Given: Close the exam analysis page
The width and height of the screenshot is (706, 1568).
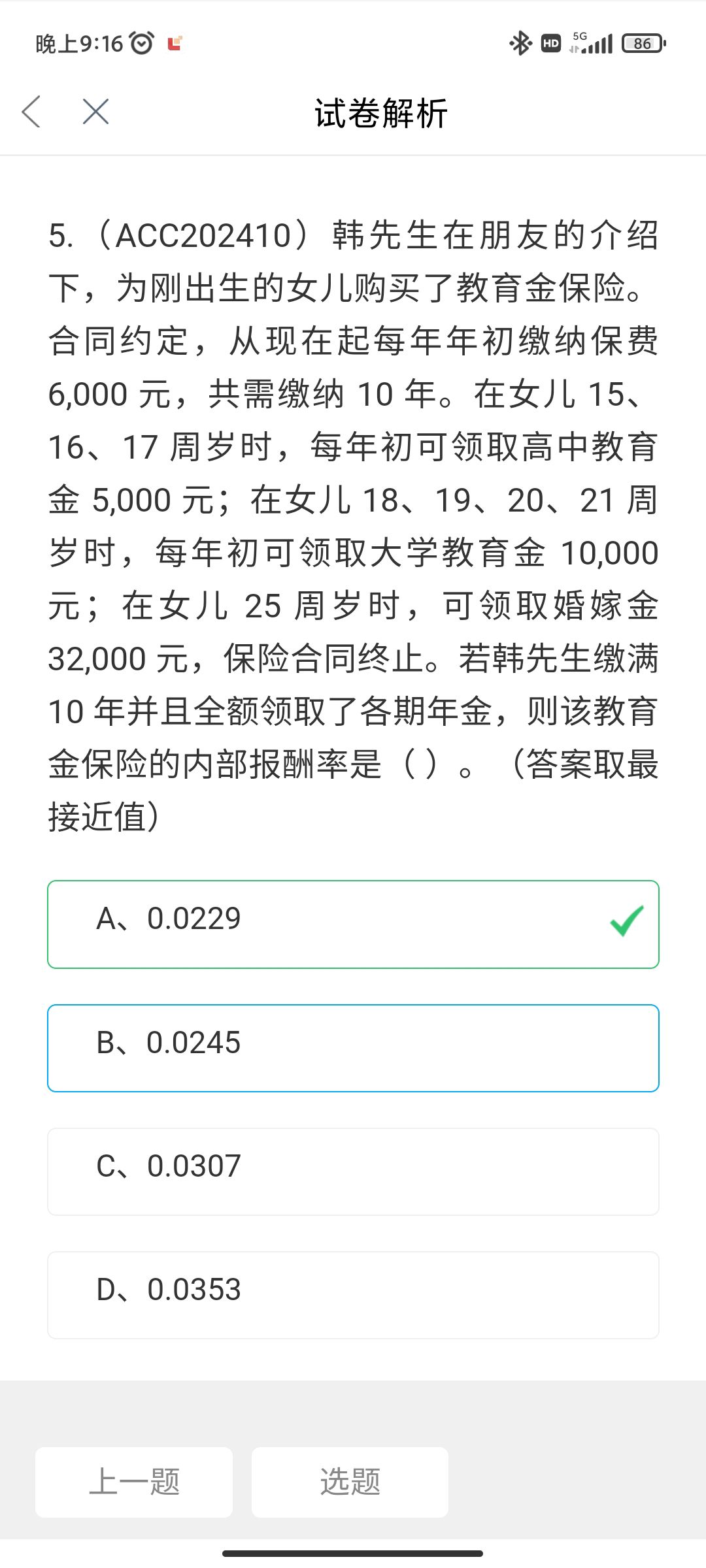Looking at the screenshot, I should click(95, 112).
